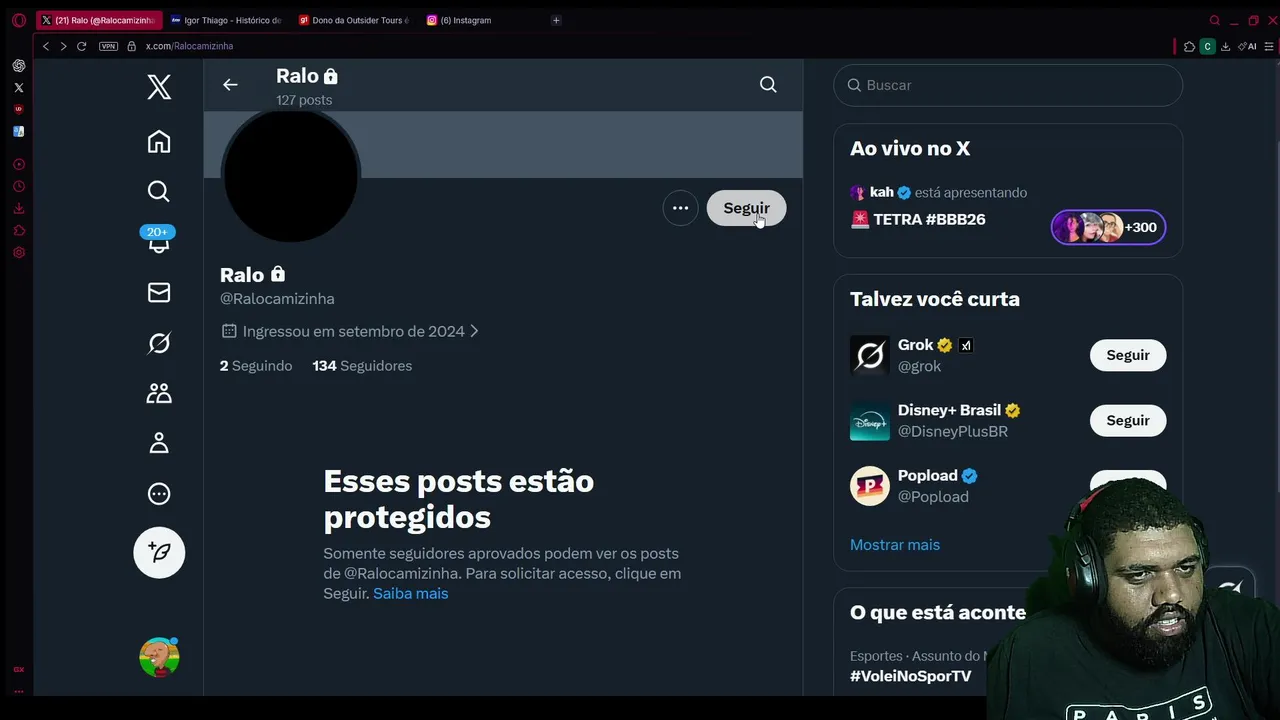1280x720 pixels.
Task: Compose a new post
Action: [159, 552]
